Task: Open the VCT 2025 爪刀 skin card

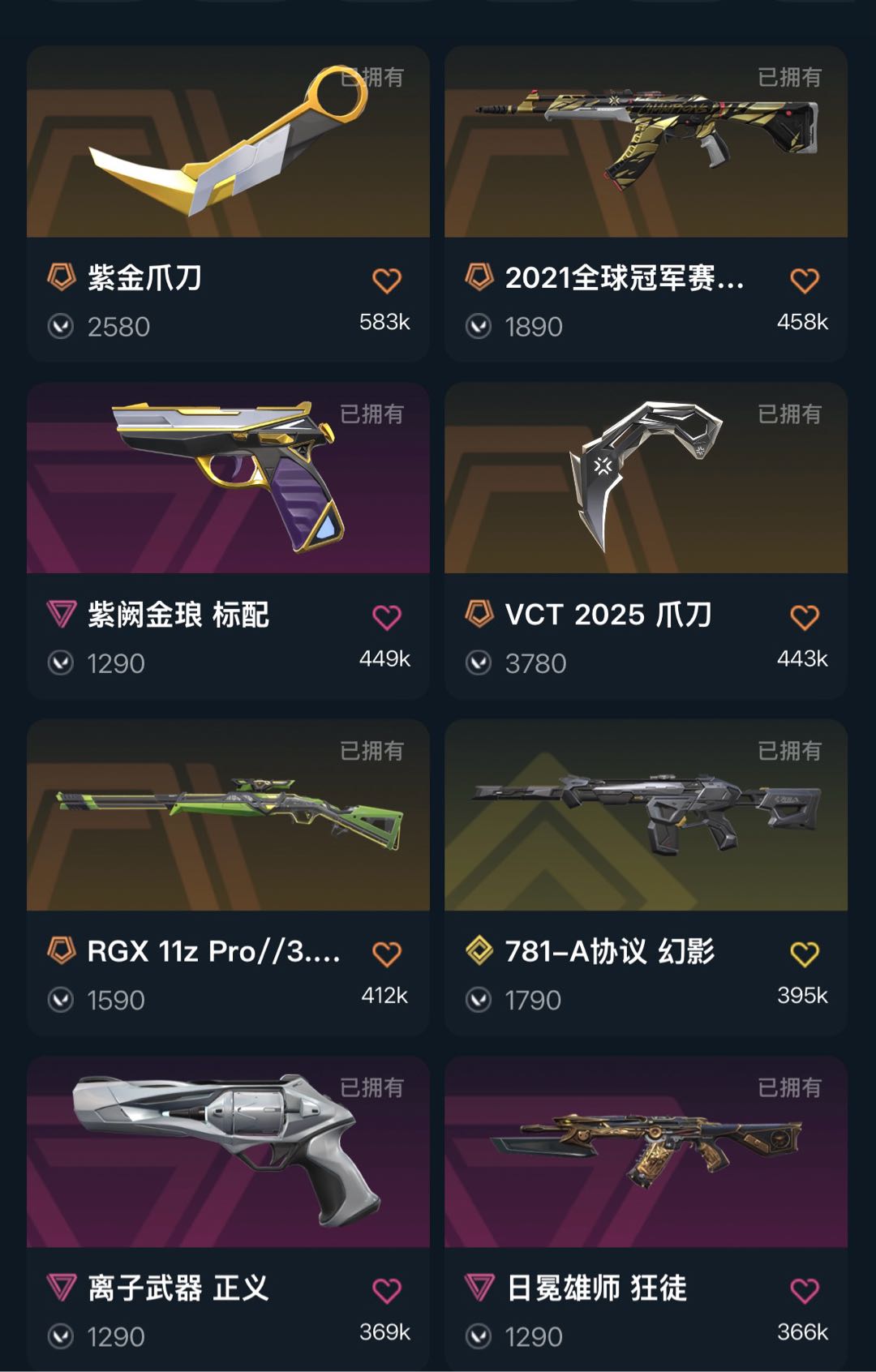Action: pos(646,478)
